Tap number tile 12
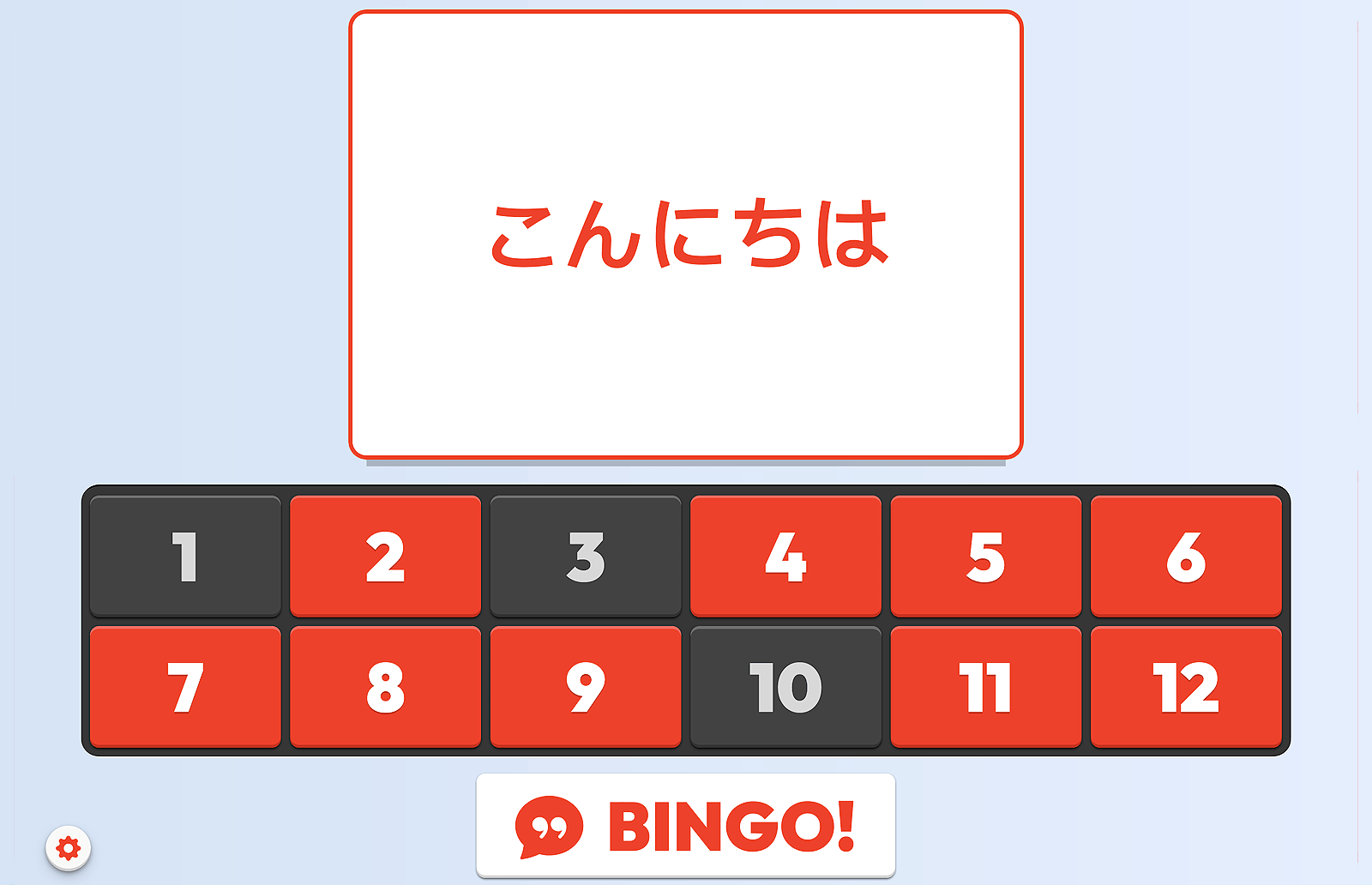This screenshot has width=1372, height=885. [1186, 687]
